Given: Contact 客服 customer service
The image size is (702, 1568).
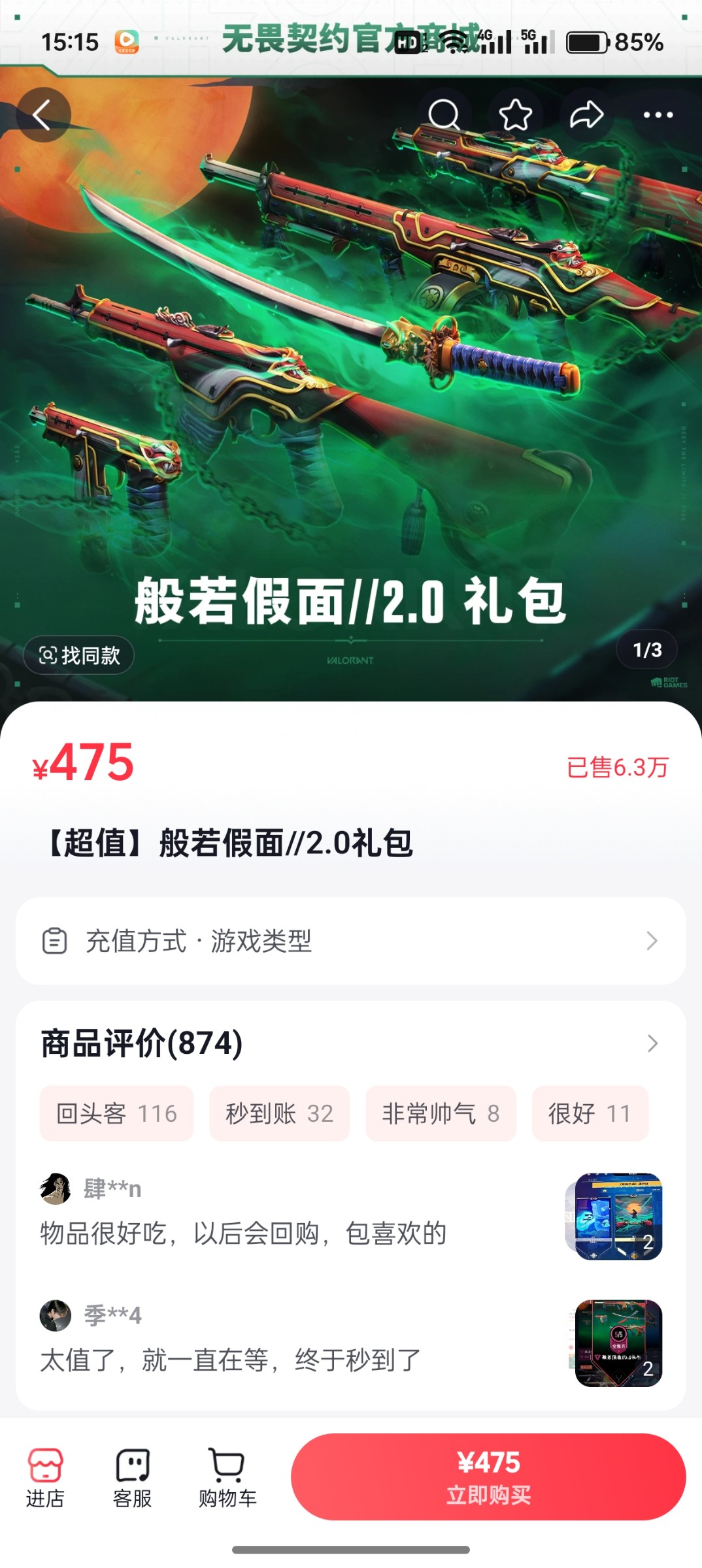Looking at the screenshot, I should tap(133, 1478).
